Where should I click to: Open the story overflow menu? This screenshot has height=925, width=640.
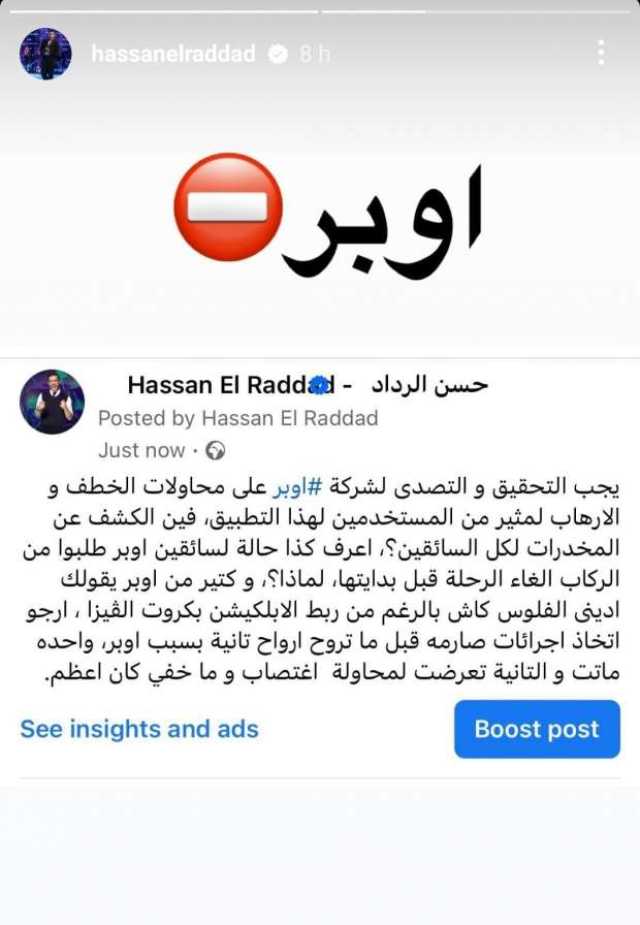point(600,53)
